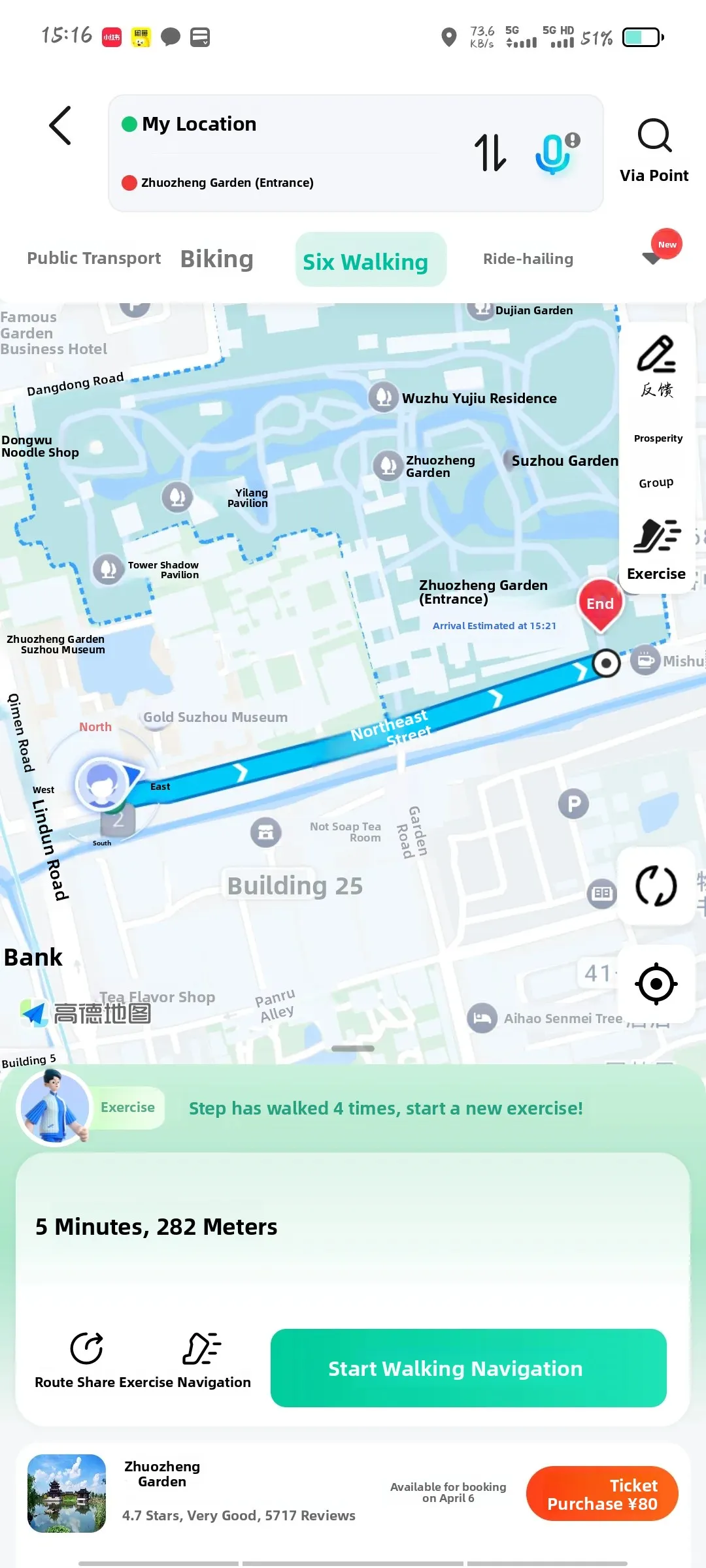Edit the My Location starting point

tap(199, 124)
